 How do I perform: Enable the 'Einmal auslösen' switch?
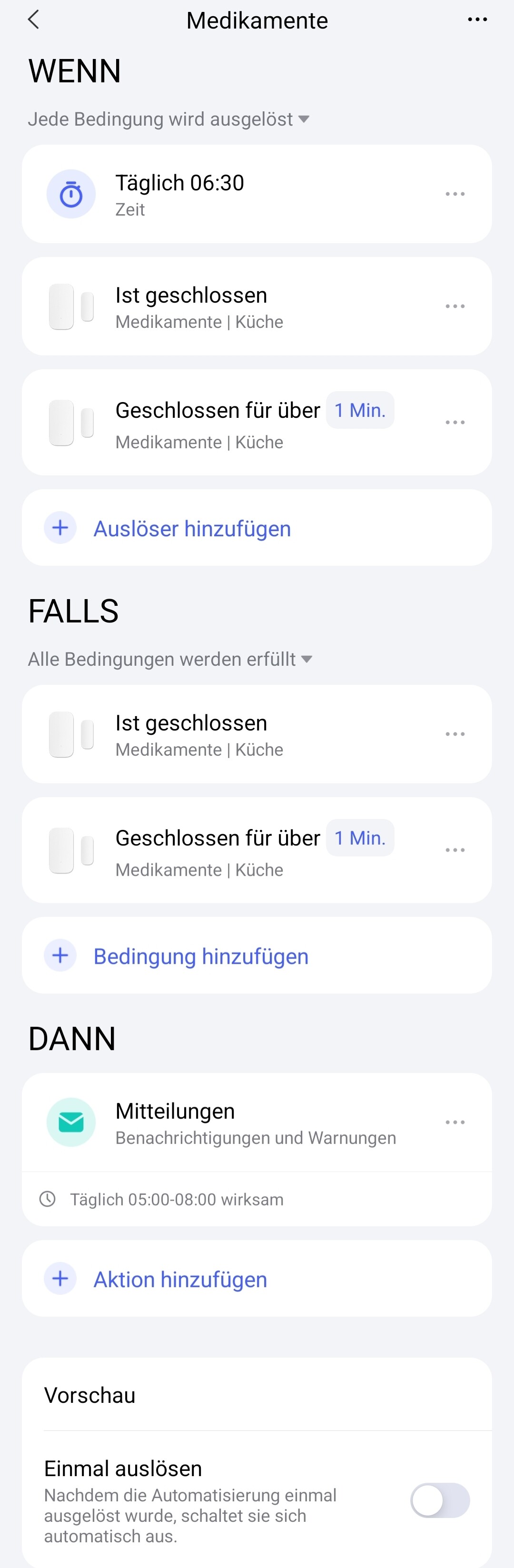440,1500
